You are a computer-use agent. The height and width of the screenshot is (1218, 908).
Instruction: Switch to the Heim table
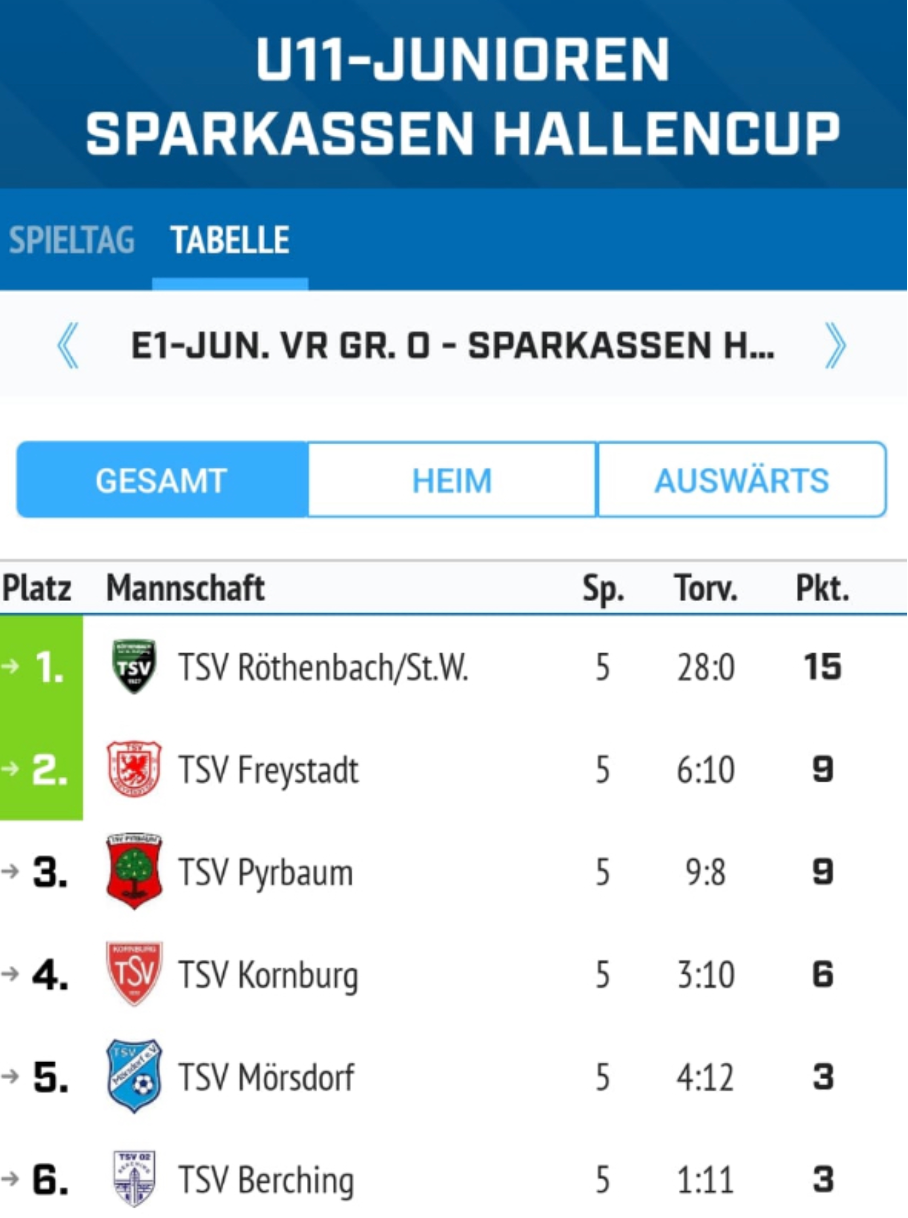(x=452, y=481)
